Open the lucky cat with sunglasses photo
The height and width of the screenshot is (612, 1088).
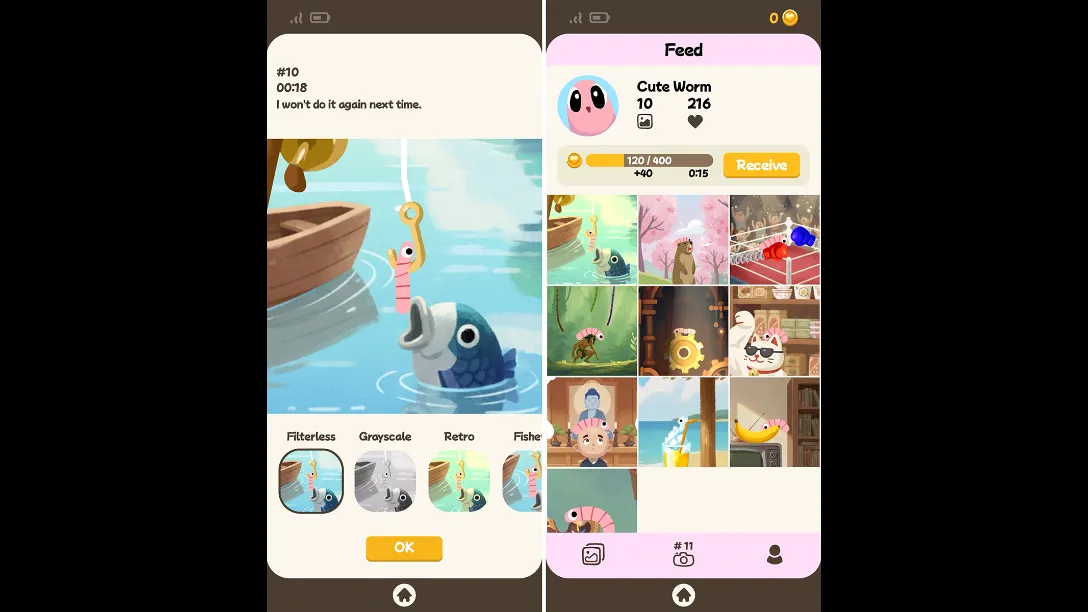point(774,331)
